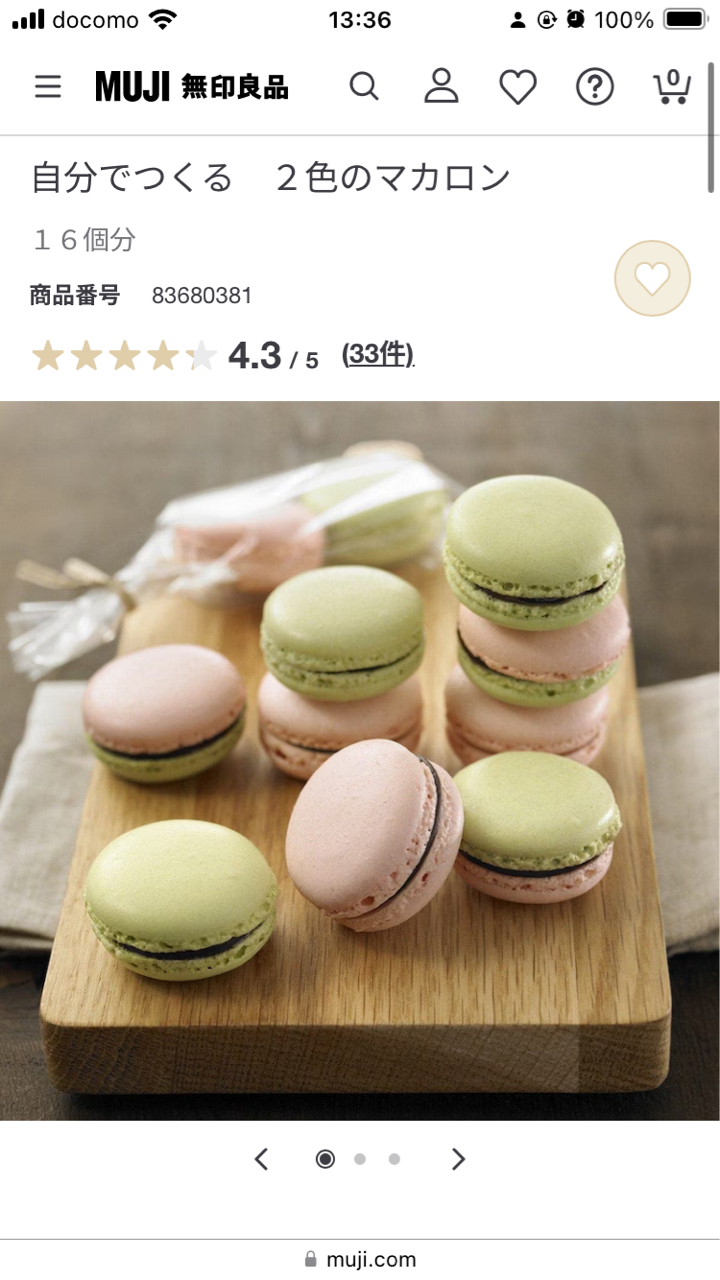Open the shopping cart

[x=672, y=87]
